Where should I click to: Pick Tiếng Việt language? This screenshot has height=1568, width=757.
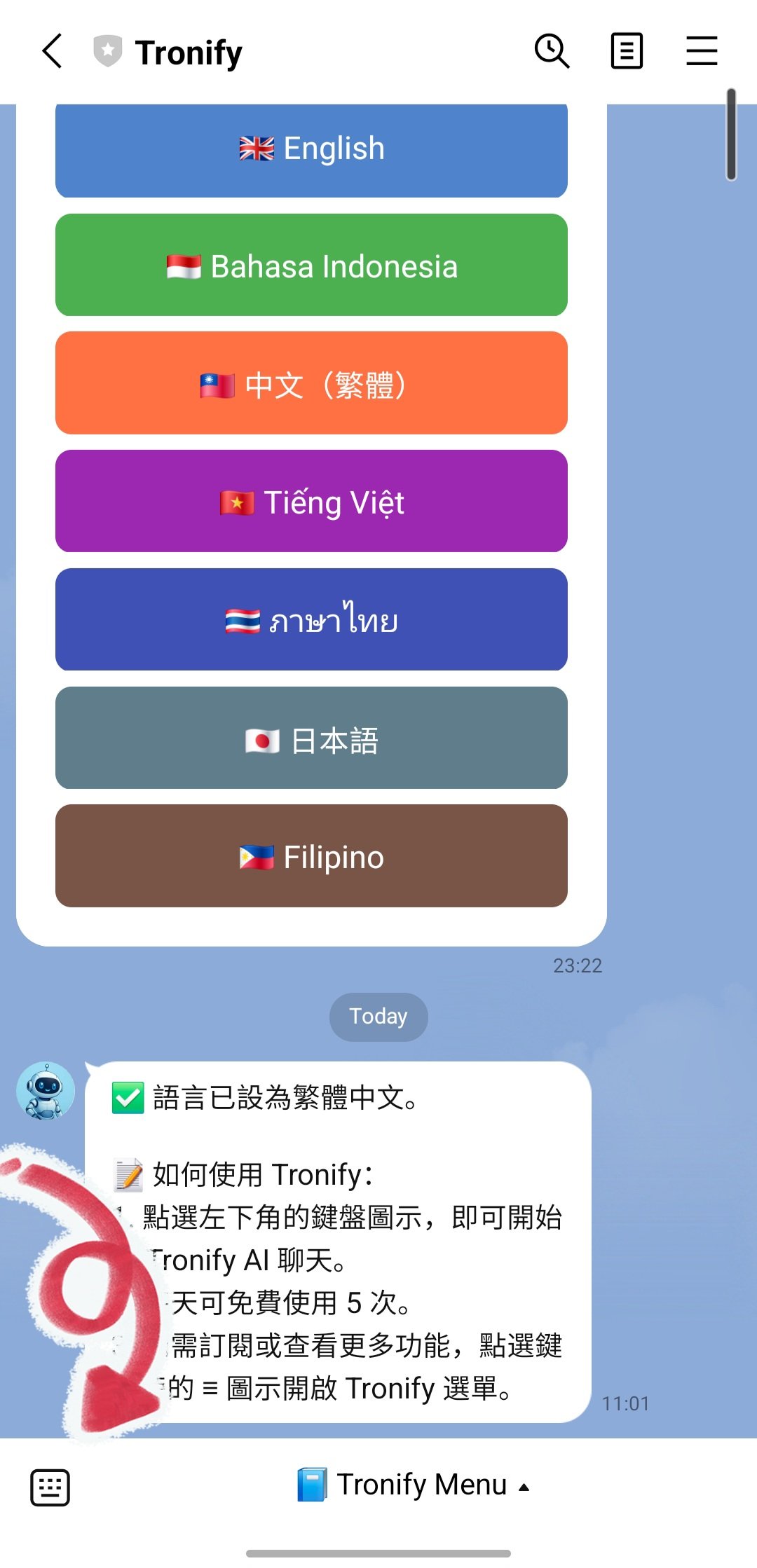coord(311,502)
